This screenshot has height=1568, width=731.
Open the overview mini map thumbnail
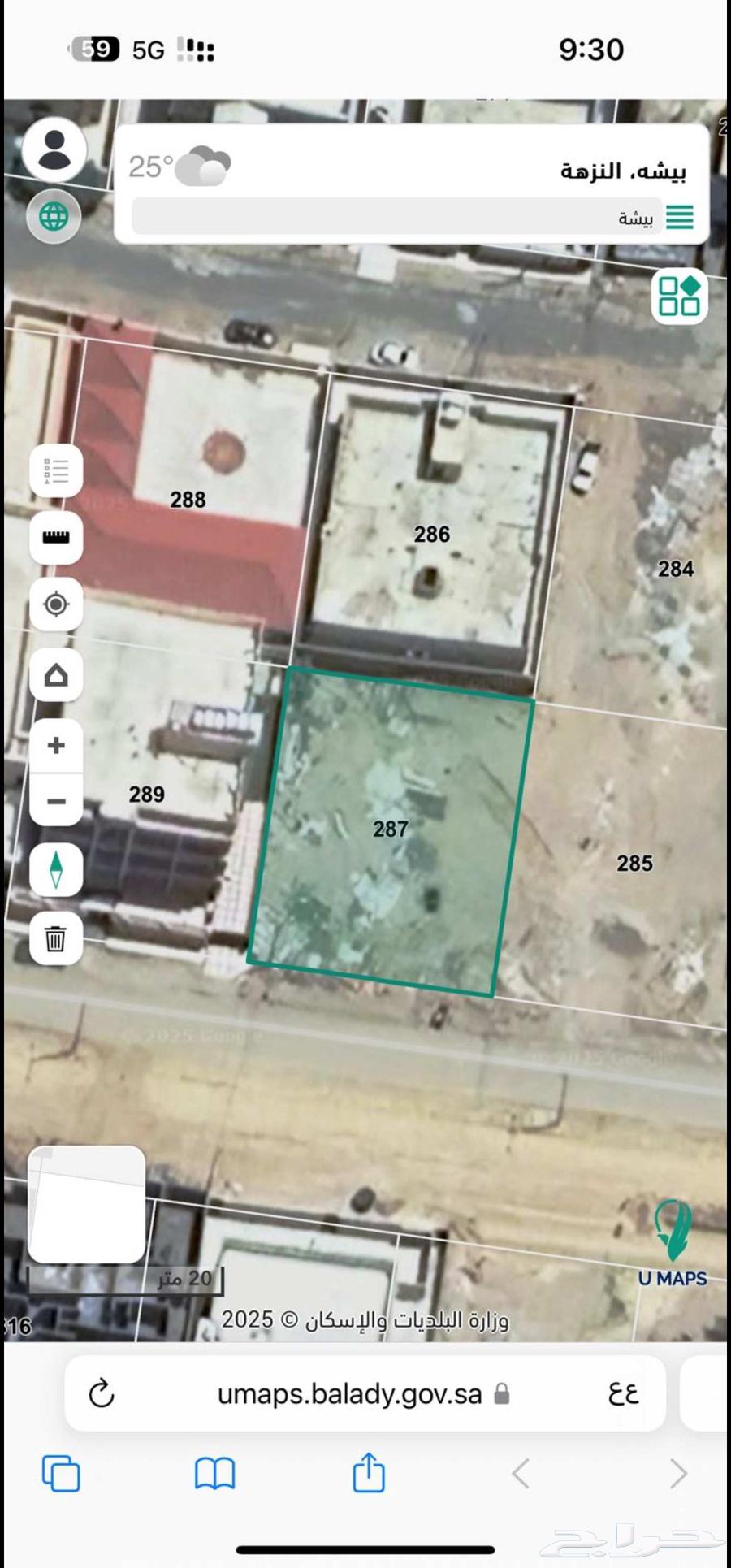point(87,1204)
